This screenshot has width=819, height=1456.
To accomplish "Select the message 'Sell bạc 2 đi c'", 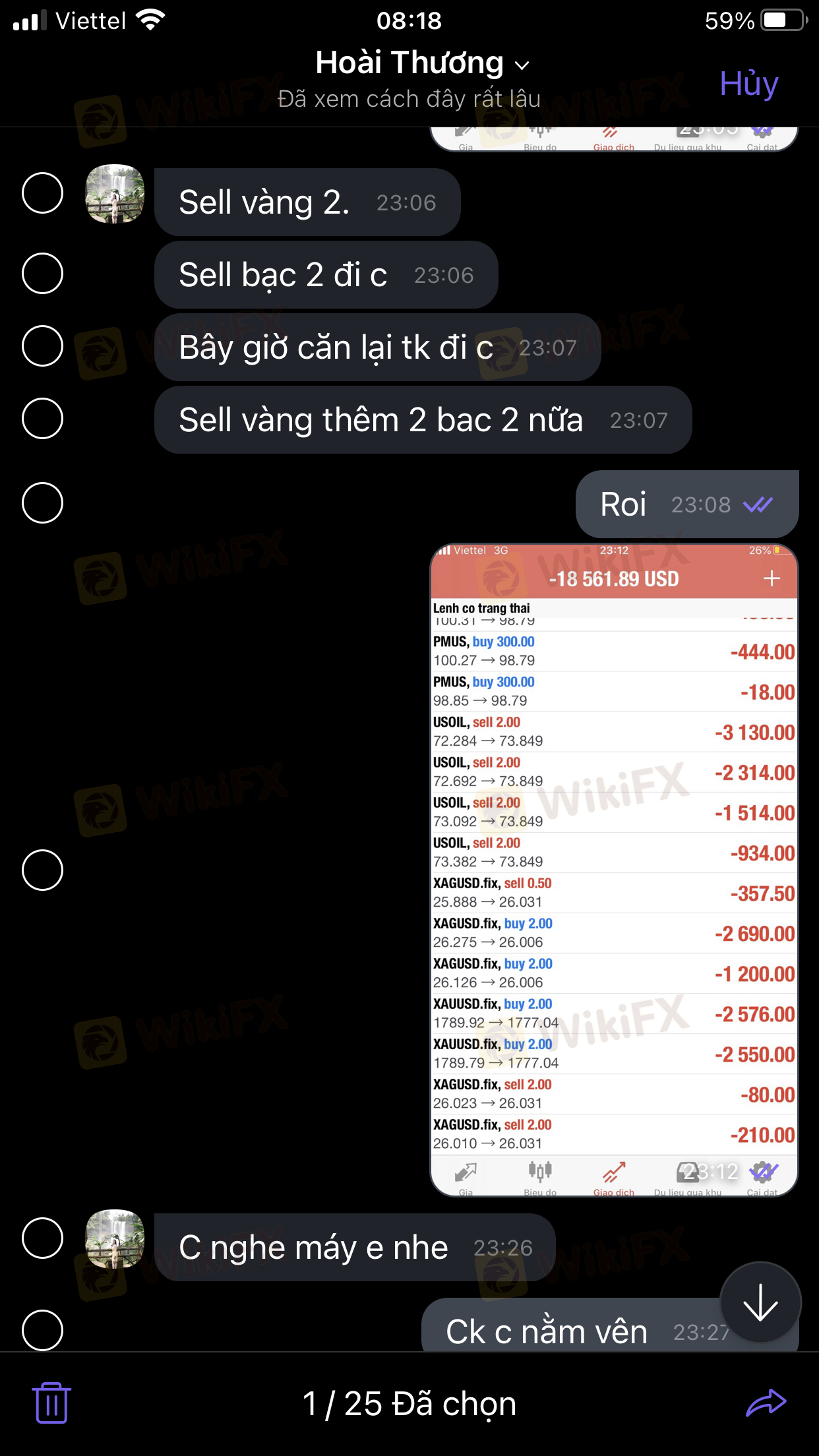I will tap(43, 273).
